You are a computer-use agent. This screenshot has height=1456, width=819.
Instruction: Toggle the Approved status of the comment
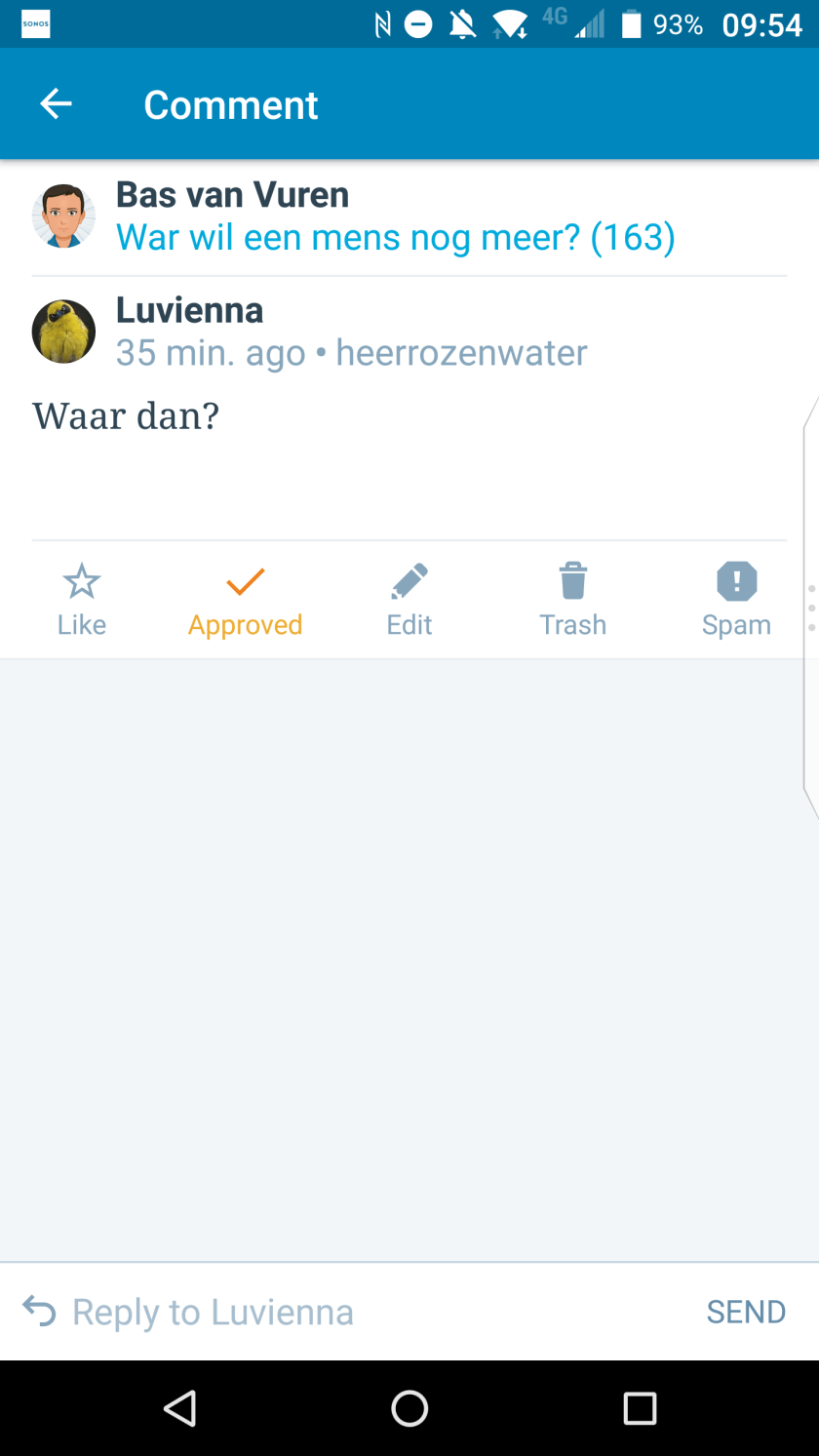(x=245, y=599)
